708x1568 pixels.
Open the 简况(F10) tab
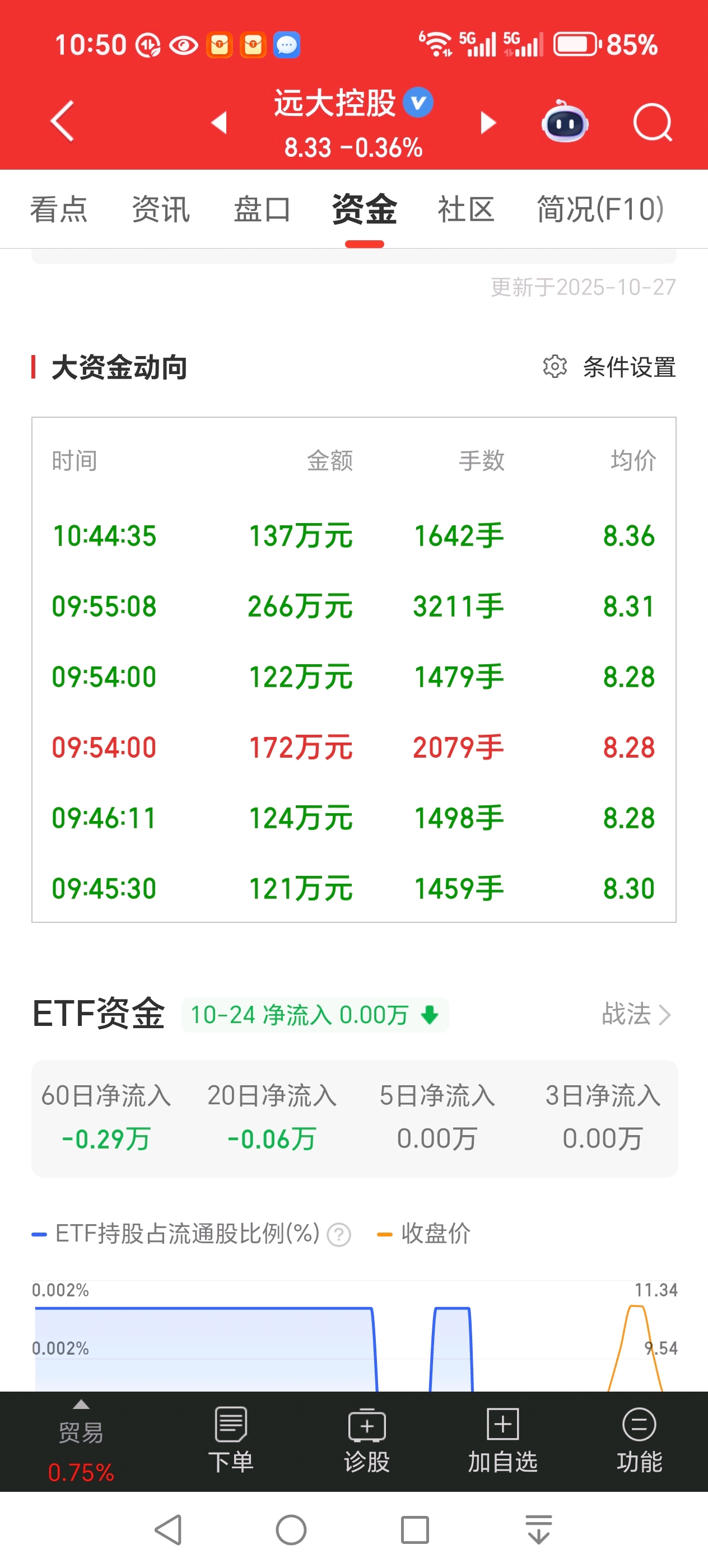tap(600, 210)
